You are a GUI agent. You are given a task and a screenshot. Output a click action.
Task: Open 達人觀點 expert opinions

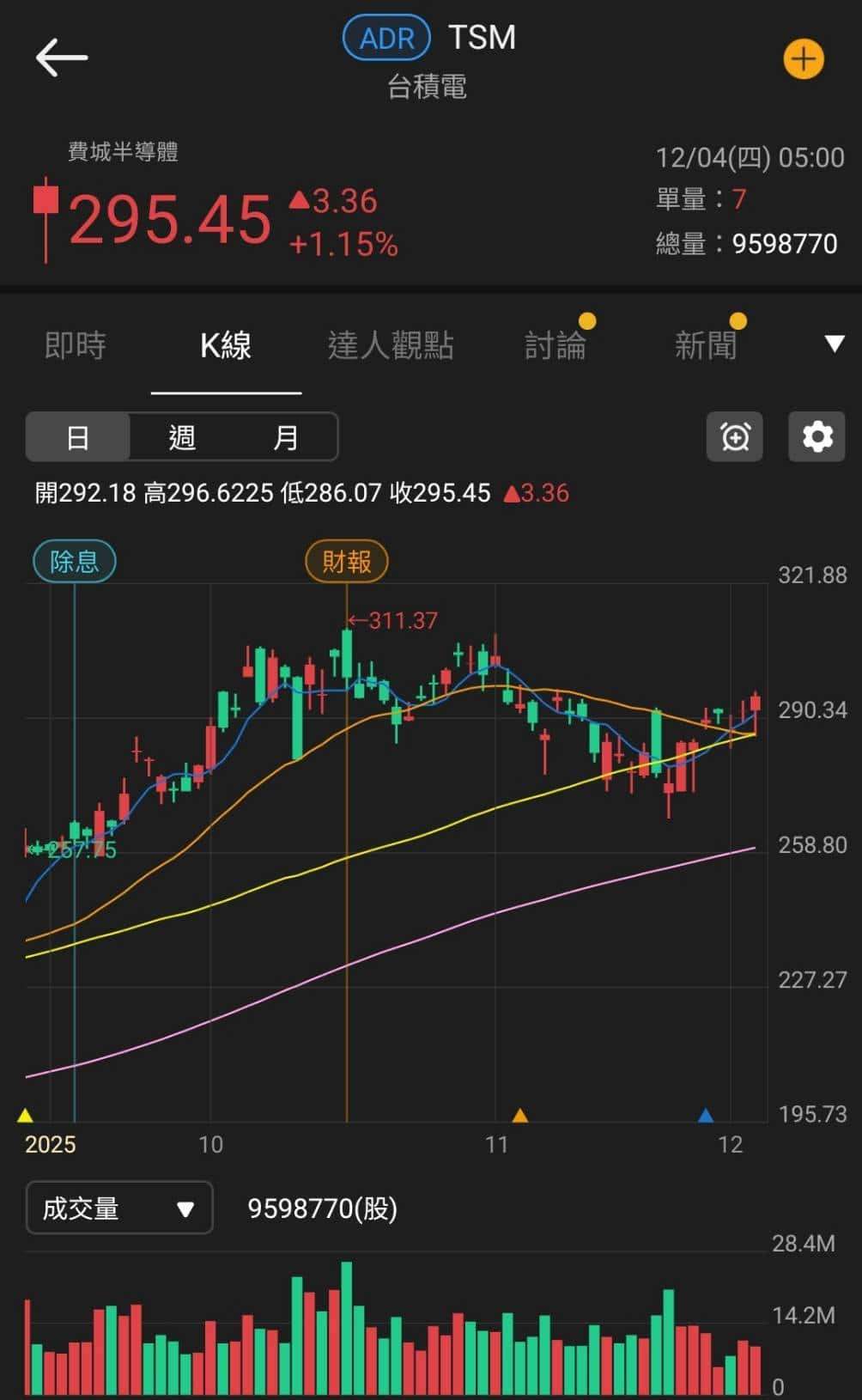click(x=391, y=344)
